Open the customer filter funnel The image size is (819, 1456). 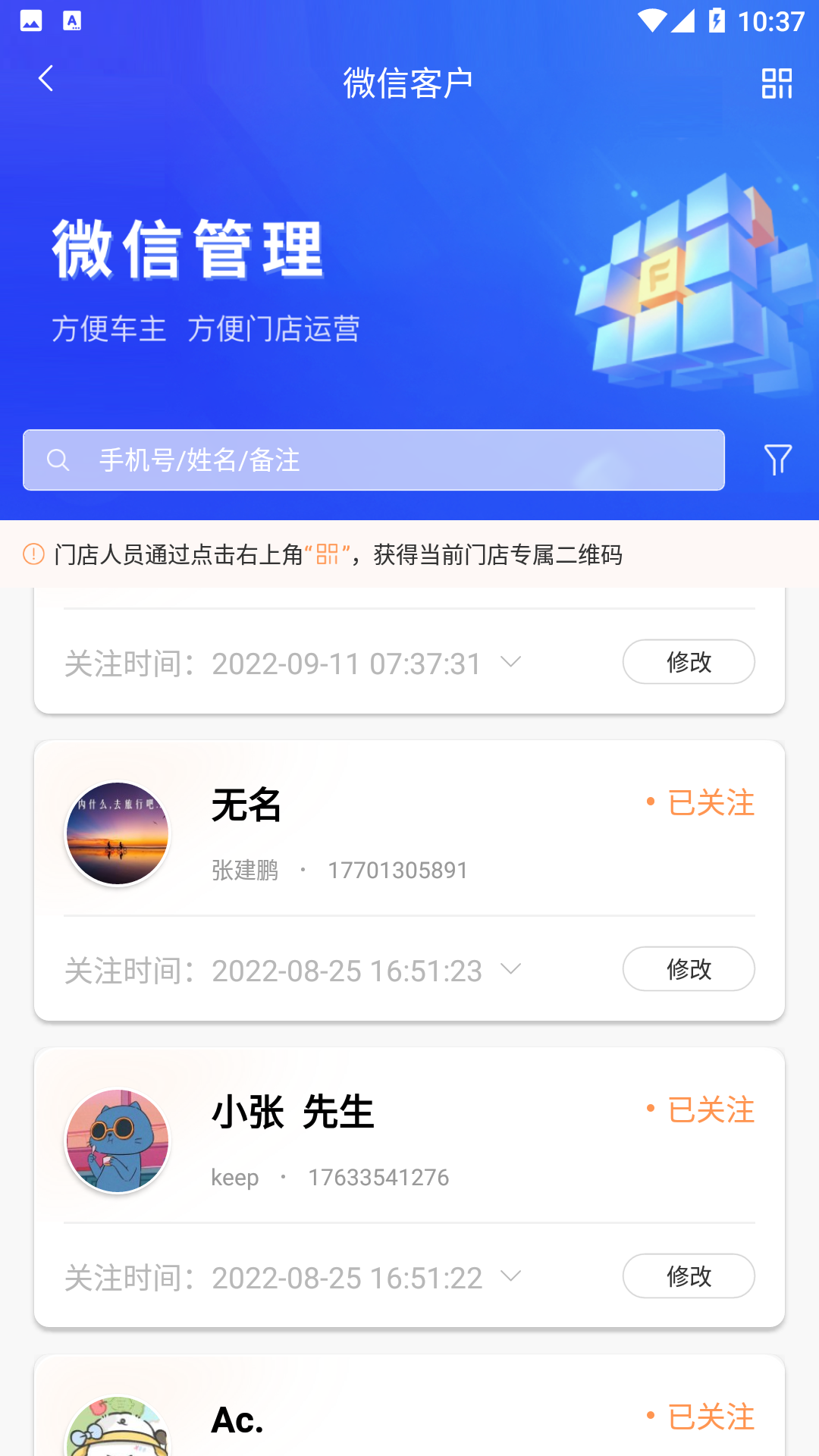click(x=777, y=460)
